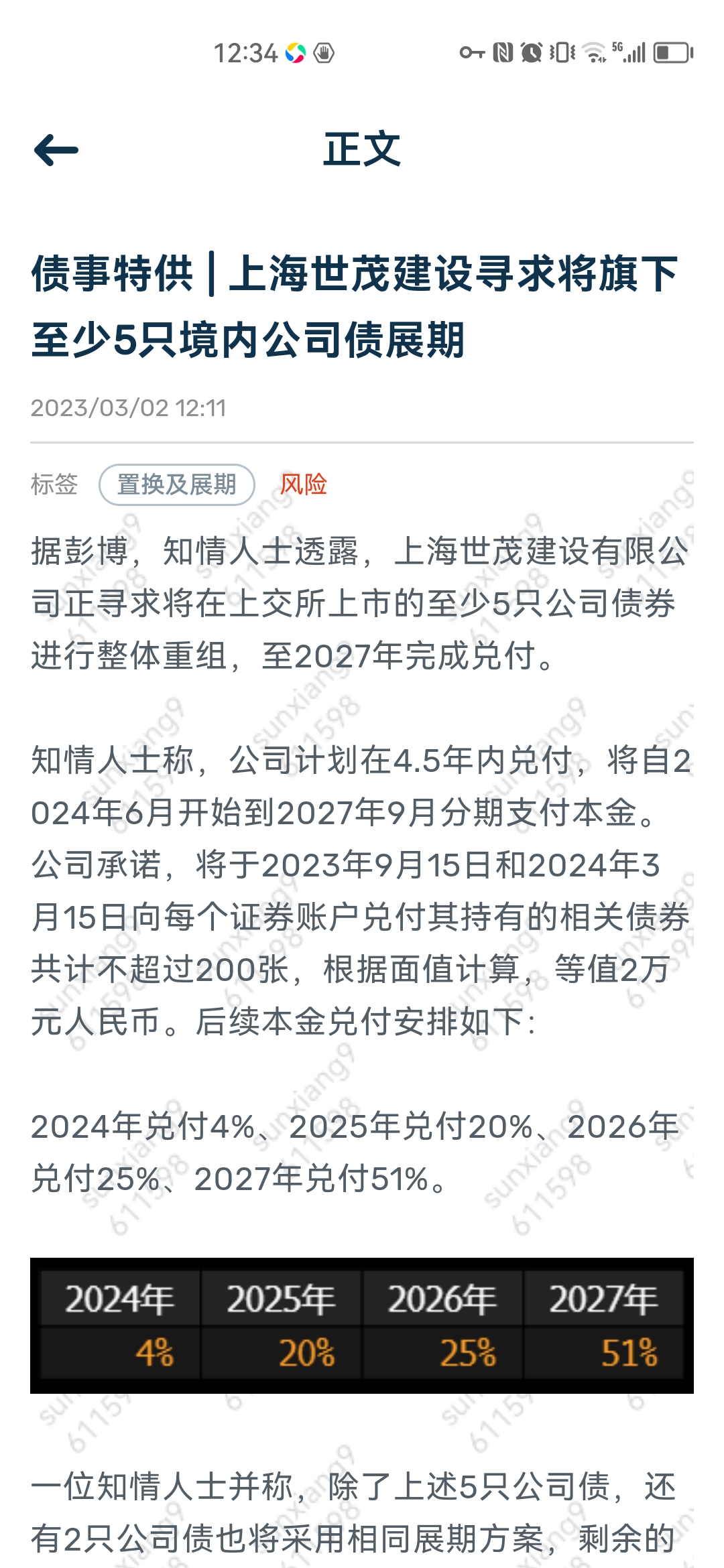Open the repayment schedule table image
The width and height of the screenshot is (724, 1568).
click(362, 1325)
